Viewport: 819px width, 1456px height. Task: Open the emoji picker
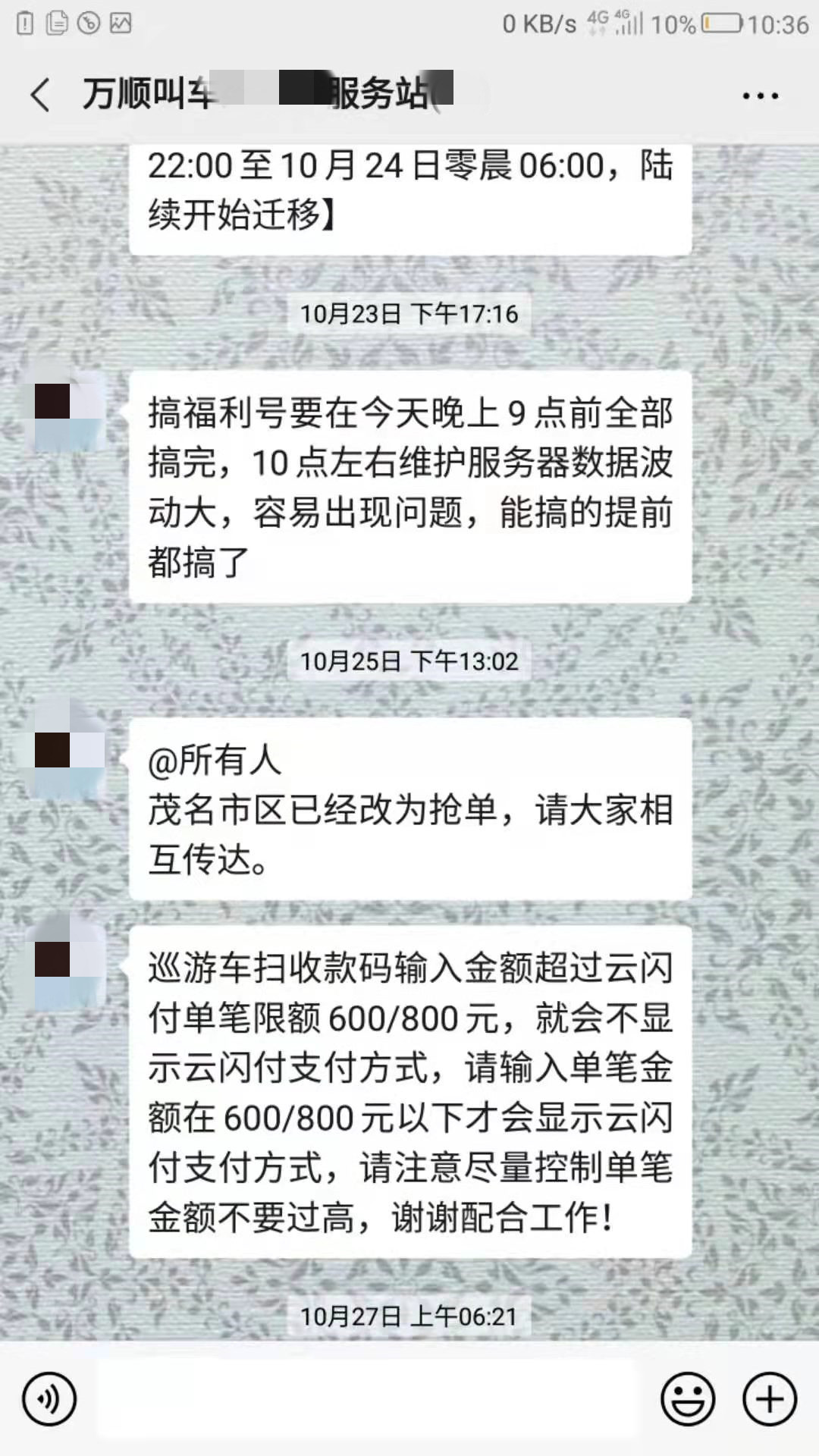click(688, 1399)
